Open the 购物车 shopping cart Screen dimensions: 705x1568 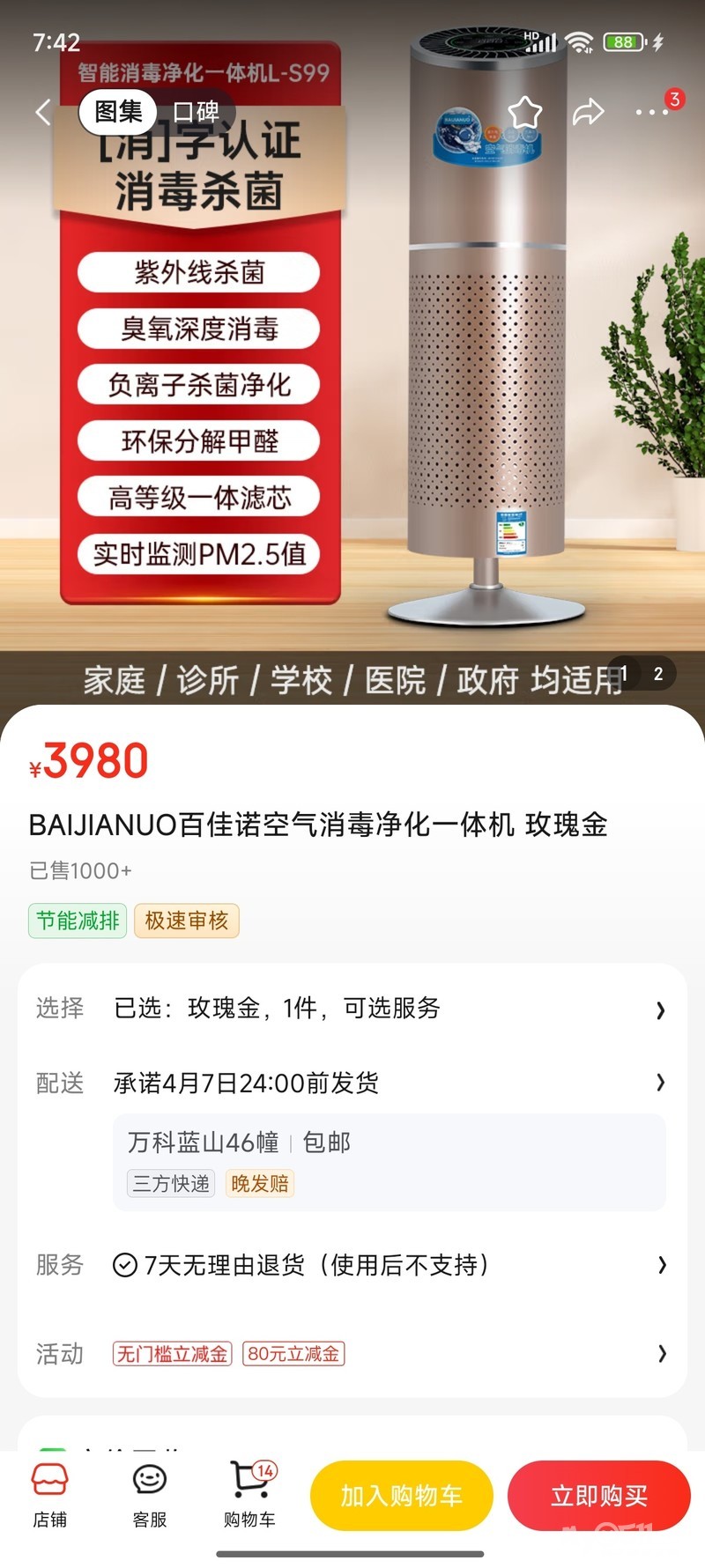[x=250, y=1495]
